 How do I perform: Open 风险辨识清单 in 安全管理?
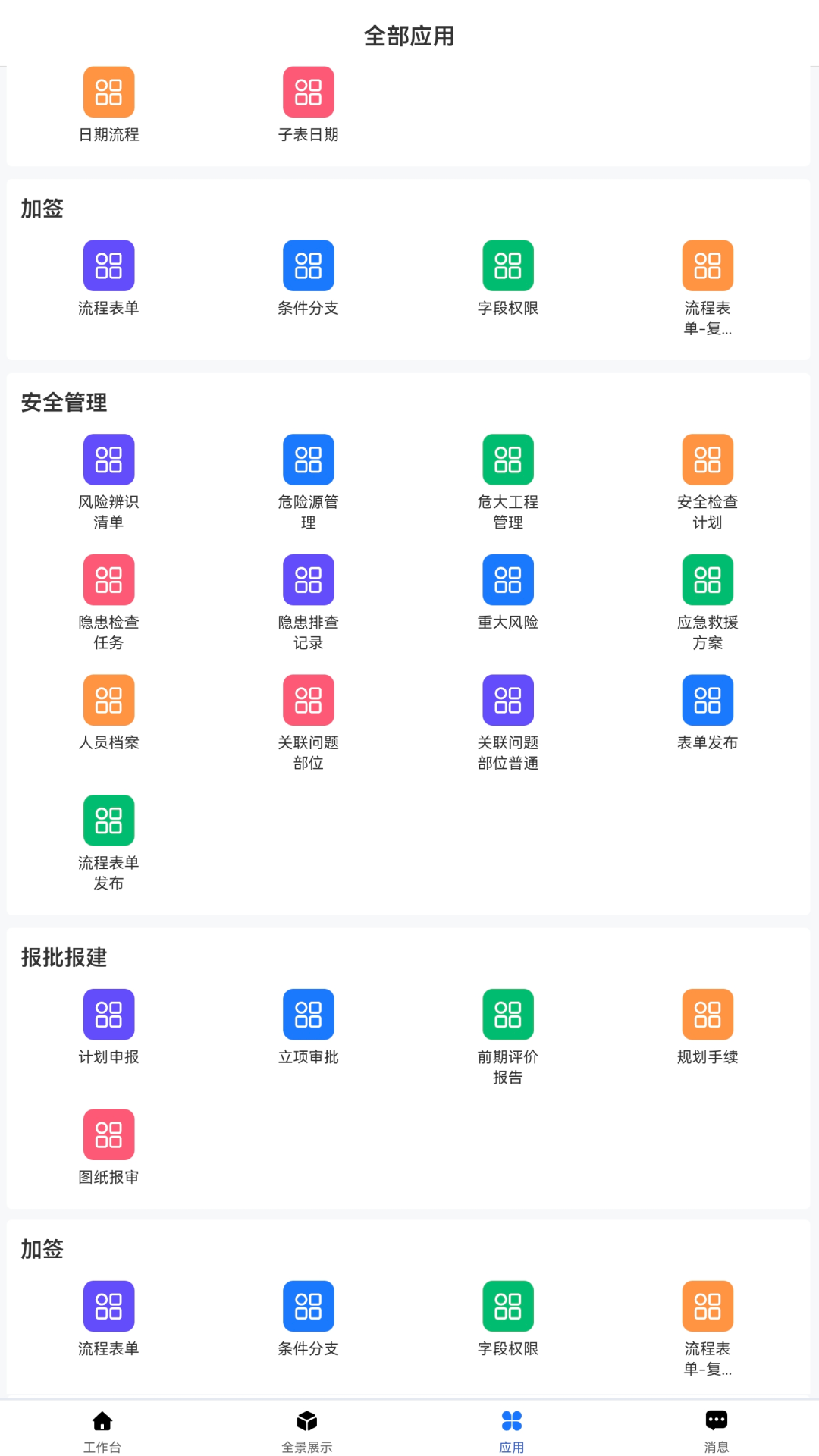click(108, 460)
